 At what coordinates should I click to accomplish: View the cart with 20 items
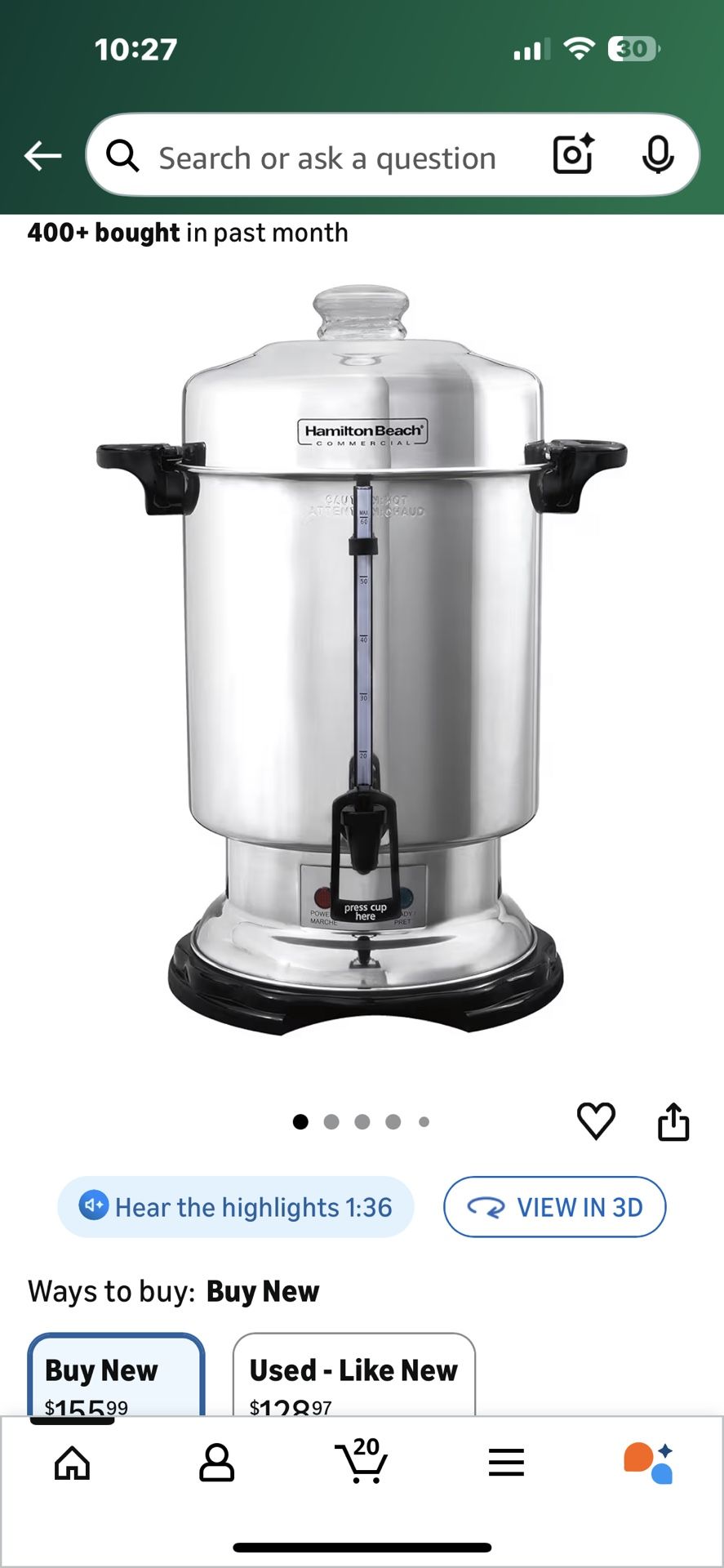[362, 1462]
